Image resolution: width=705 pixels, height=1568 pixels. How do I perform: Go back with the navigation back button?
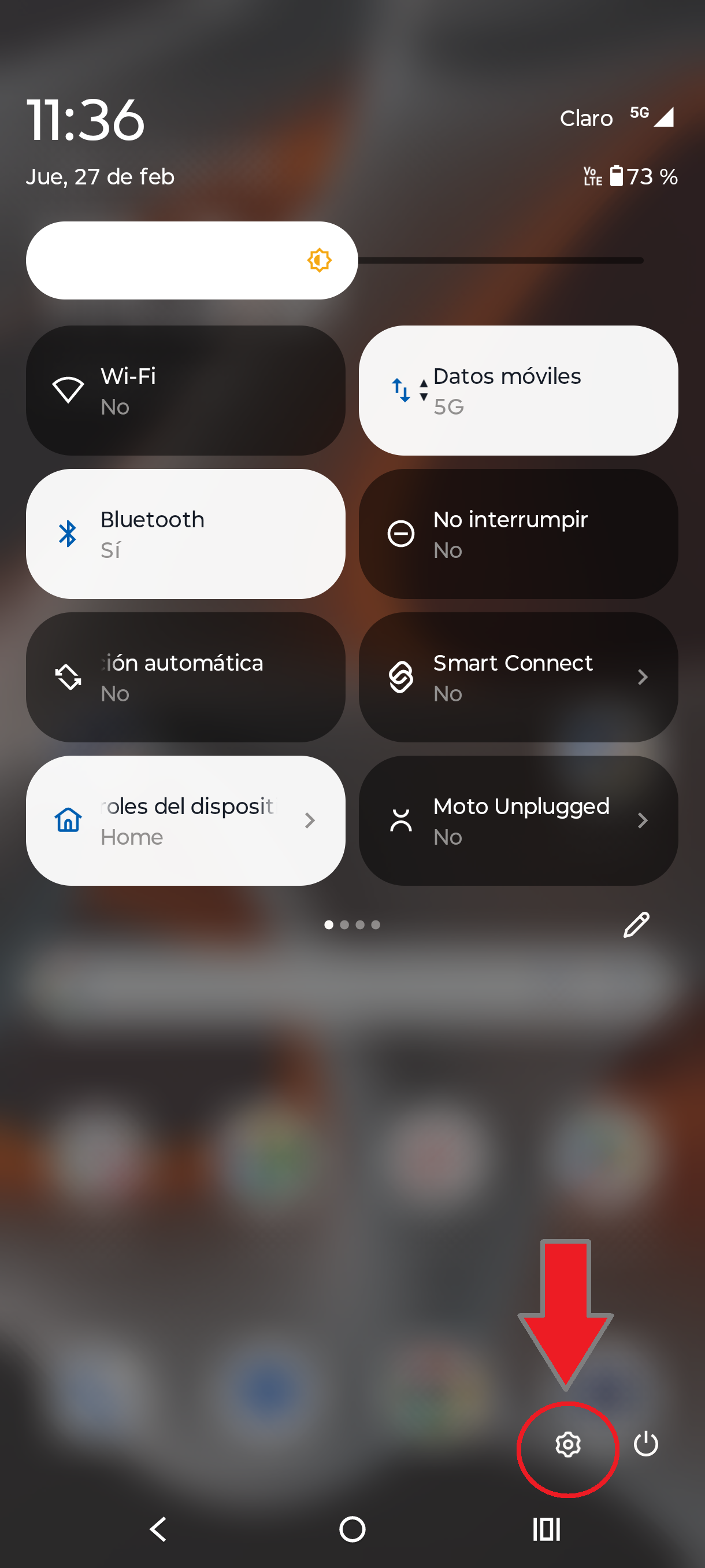158,1529
